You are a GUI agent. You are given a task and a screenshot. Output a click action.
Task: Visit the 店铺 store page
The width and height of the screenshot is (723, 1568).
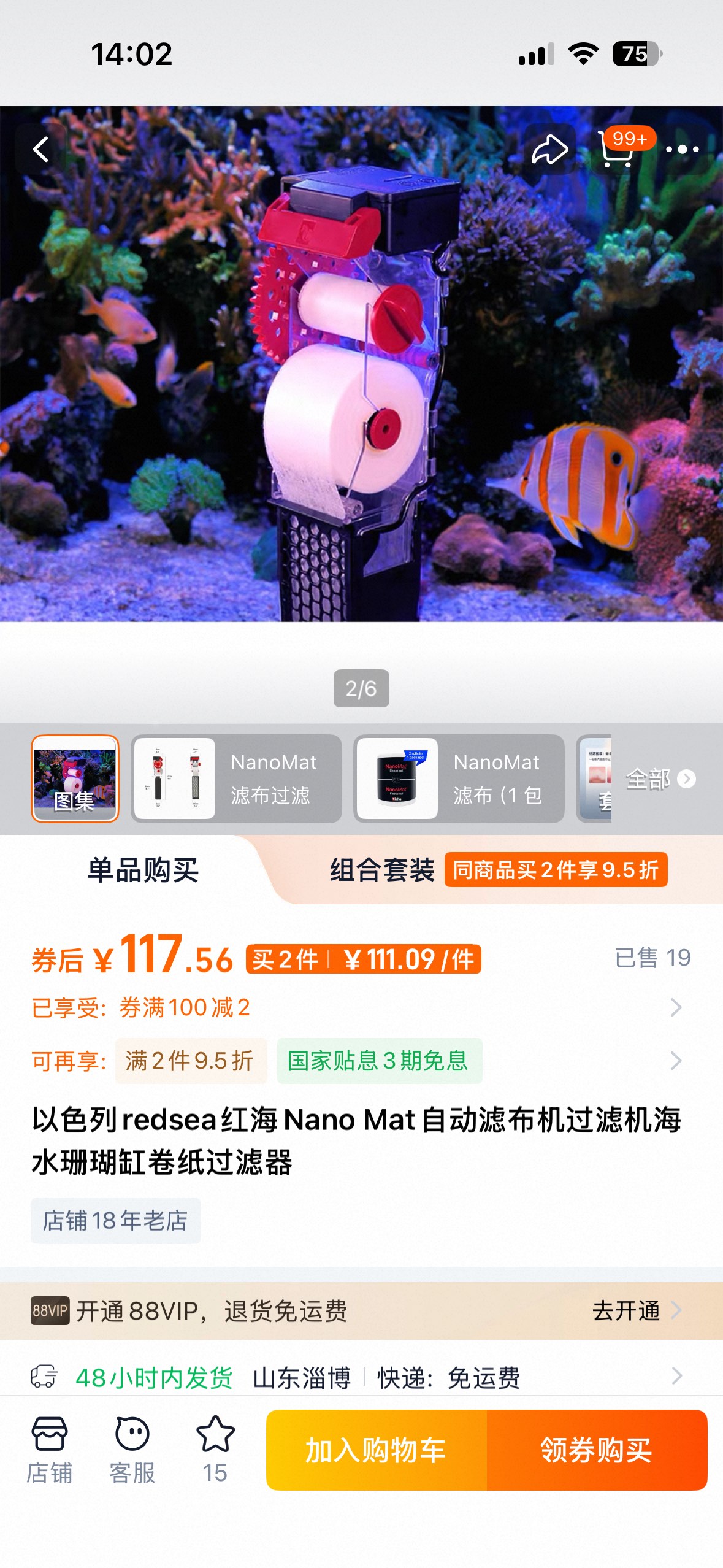[50, 1449]
